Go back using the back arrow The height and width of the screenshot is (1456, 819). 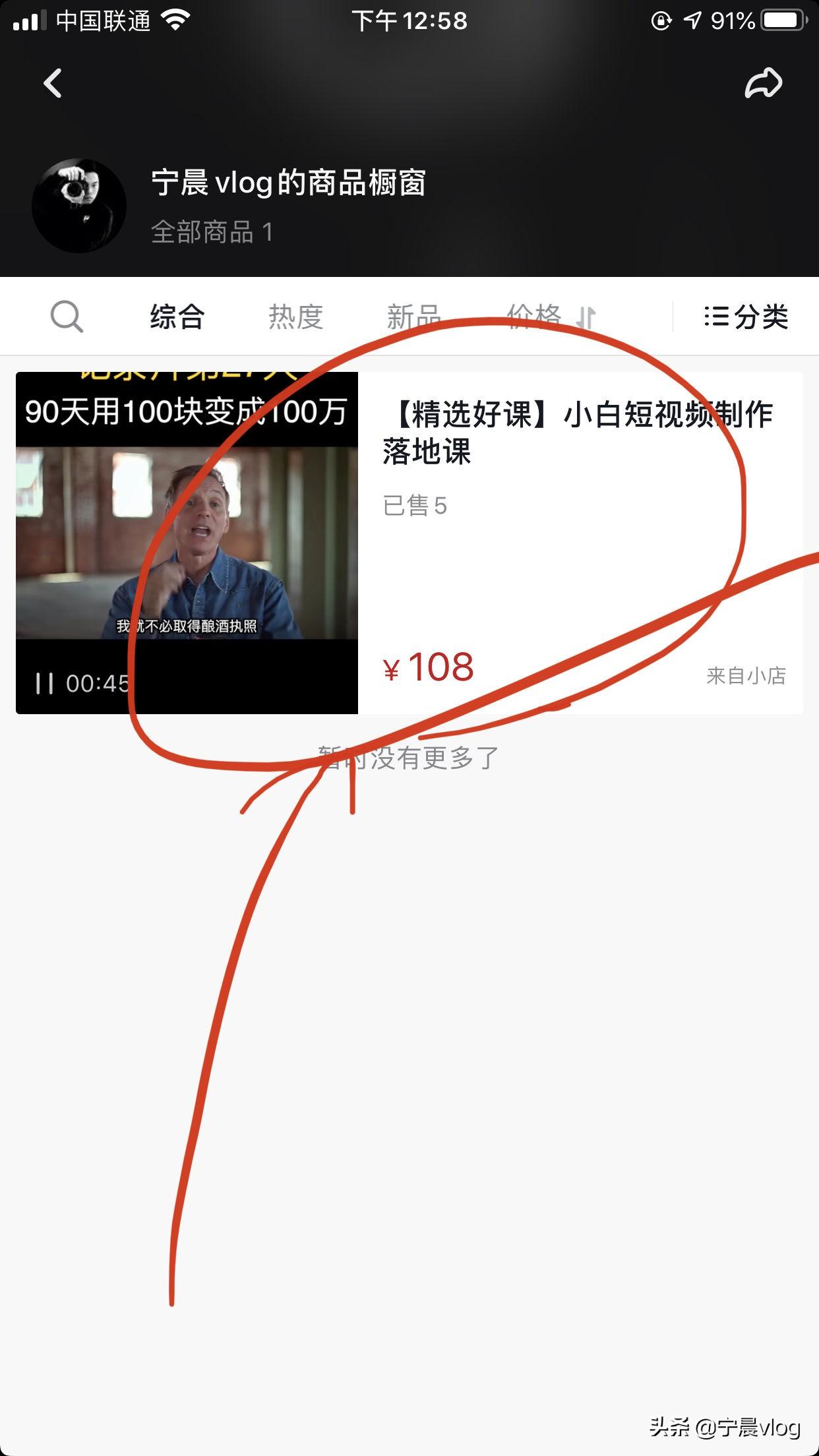click(53, 84)
